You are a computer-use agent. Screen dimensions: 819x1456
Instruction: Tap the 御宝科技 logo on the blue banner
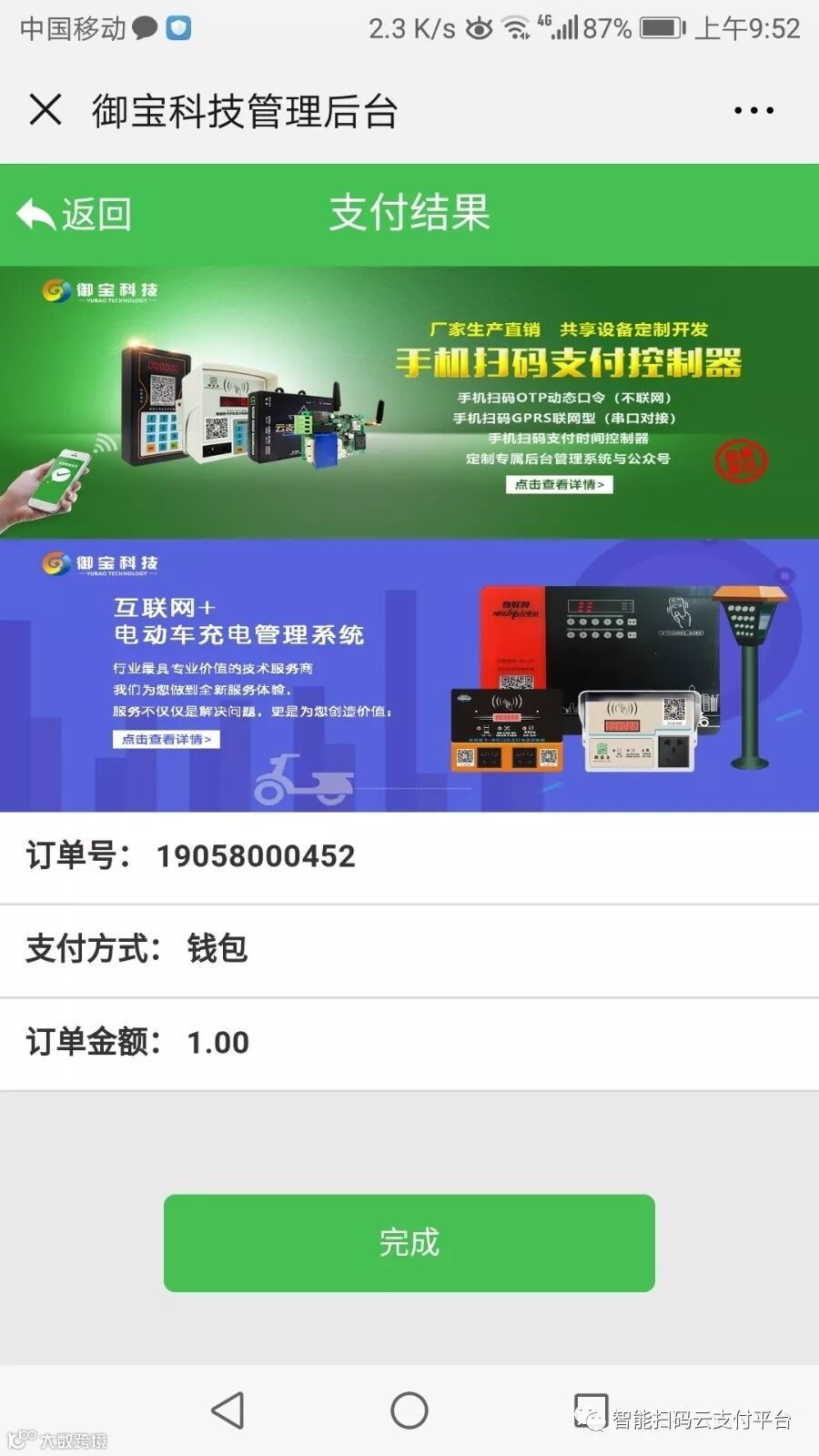pos(100,562)
